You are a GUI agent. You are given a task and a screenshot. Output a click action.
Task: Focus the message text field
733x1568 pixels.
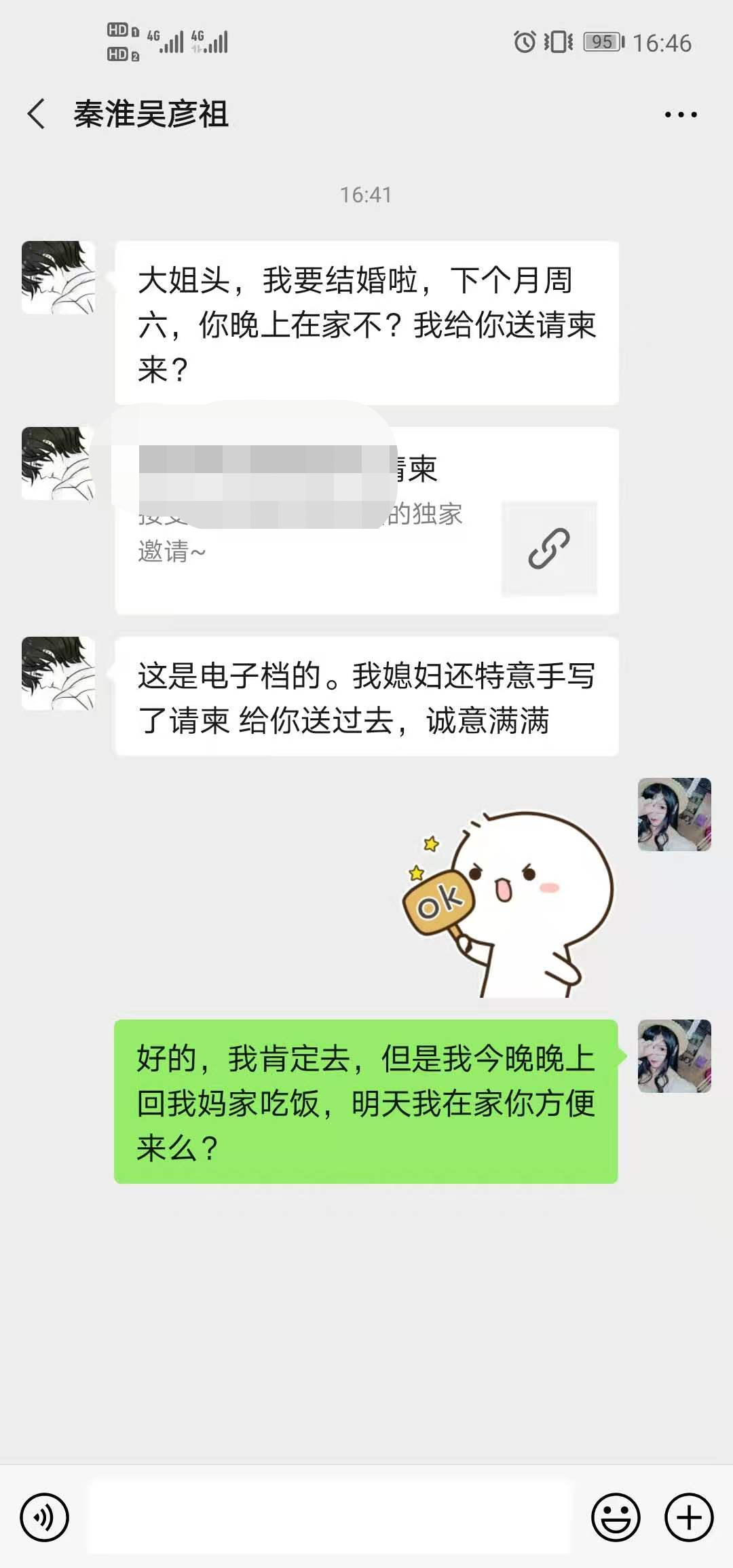(x=330, y=1517)
